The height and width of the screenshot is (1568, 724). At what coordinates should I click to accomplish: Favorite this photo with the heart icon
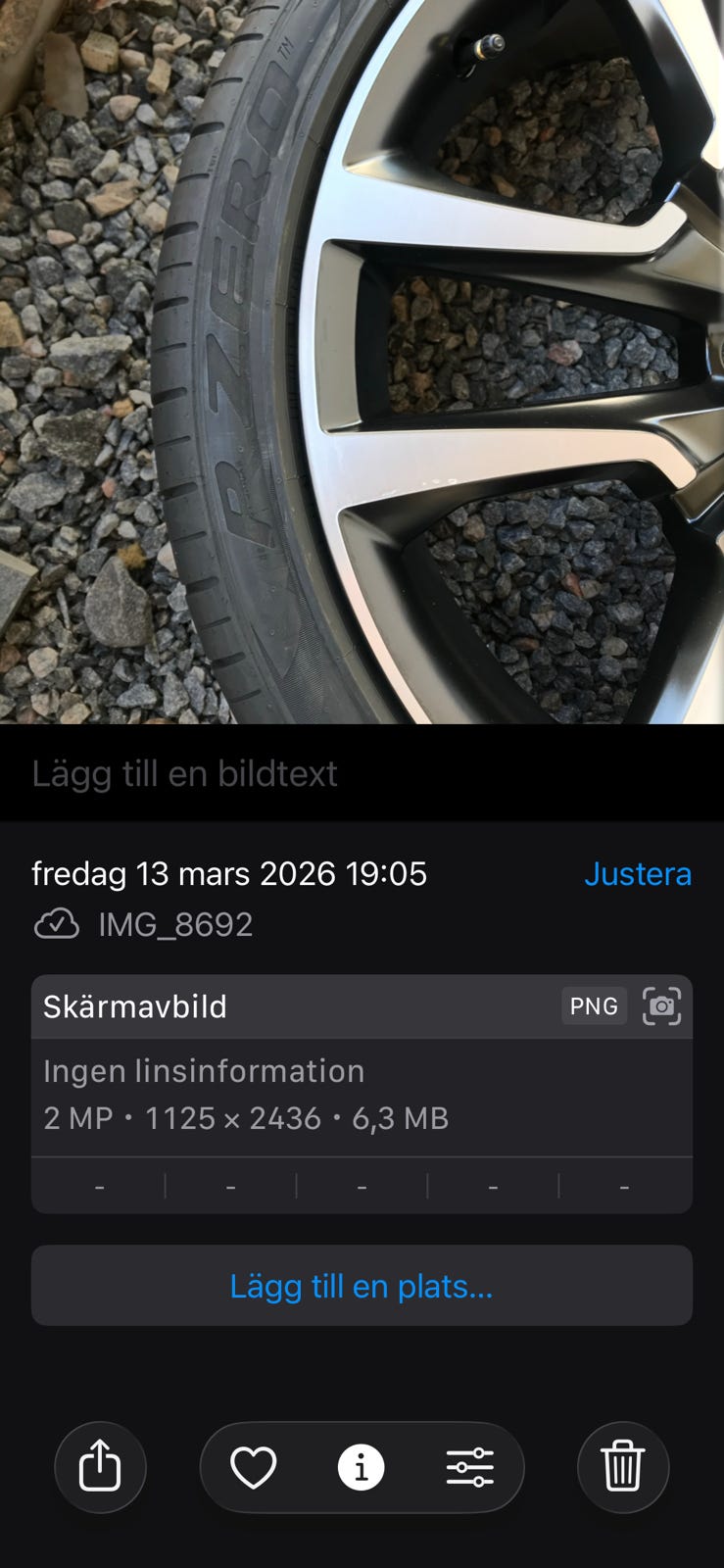pyautogui.click(x=253, y=1467)
